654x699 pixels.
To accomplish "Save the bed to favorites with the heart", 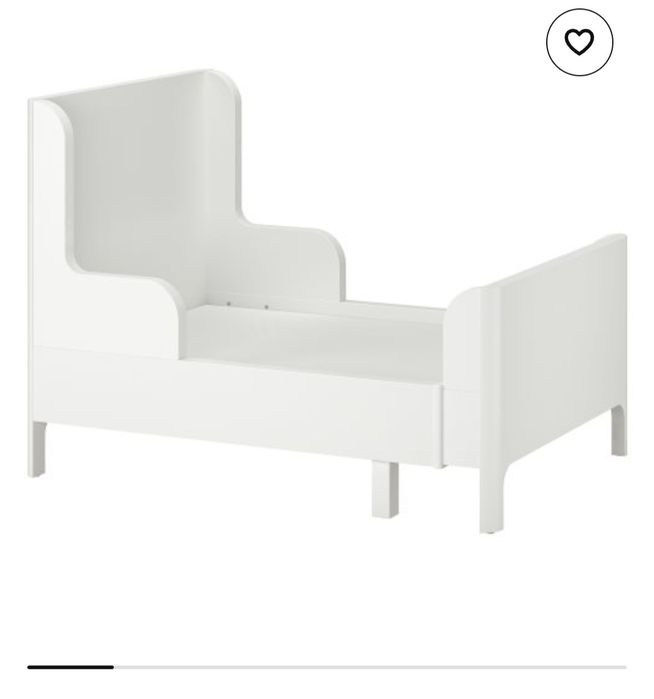I will pyautogui.click(x=579, y=43).
